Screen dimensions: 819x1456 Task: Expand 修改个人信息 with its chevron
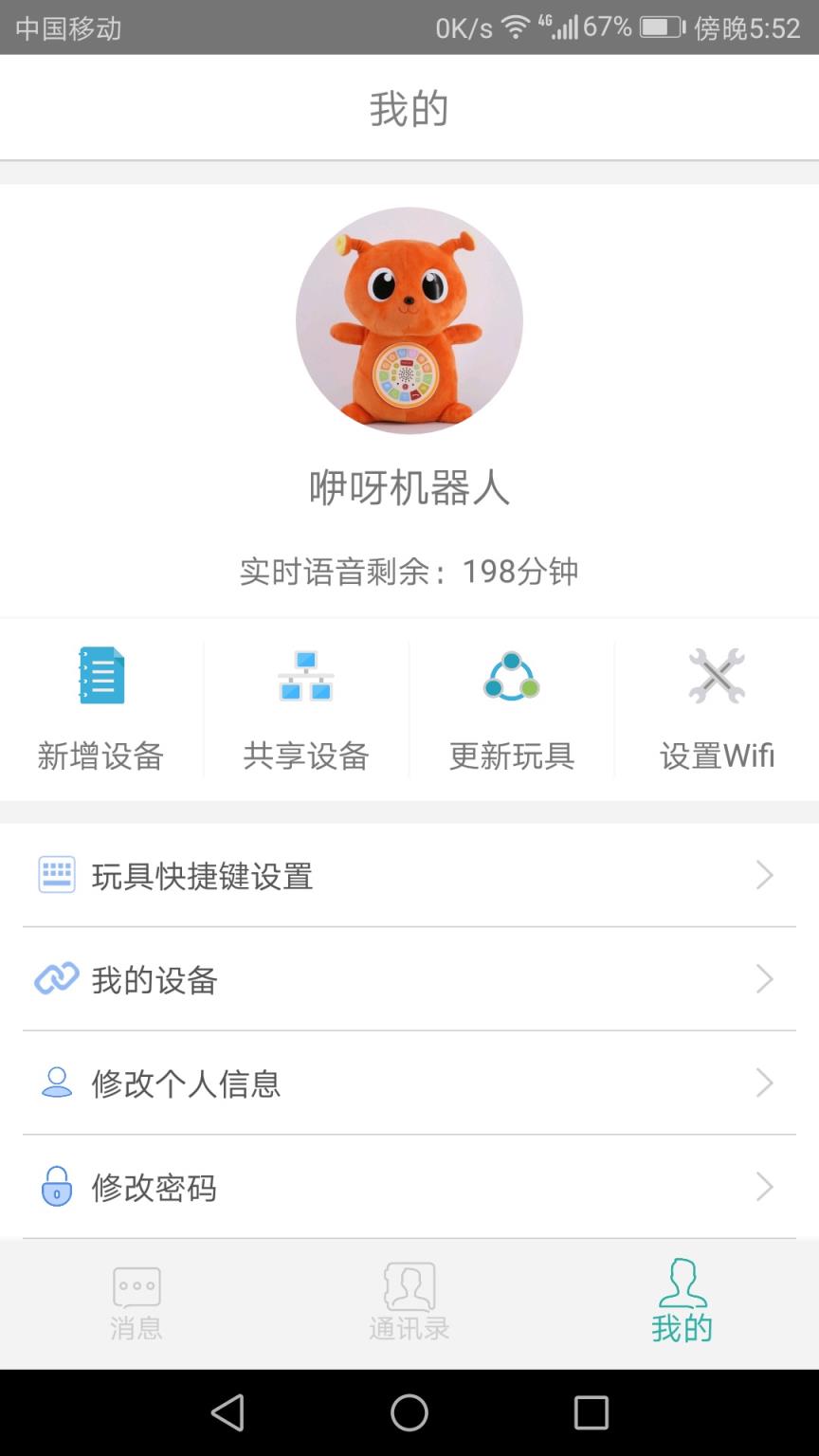pyautogui.click(x=764, y=1083)
